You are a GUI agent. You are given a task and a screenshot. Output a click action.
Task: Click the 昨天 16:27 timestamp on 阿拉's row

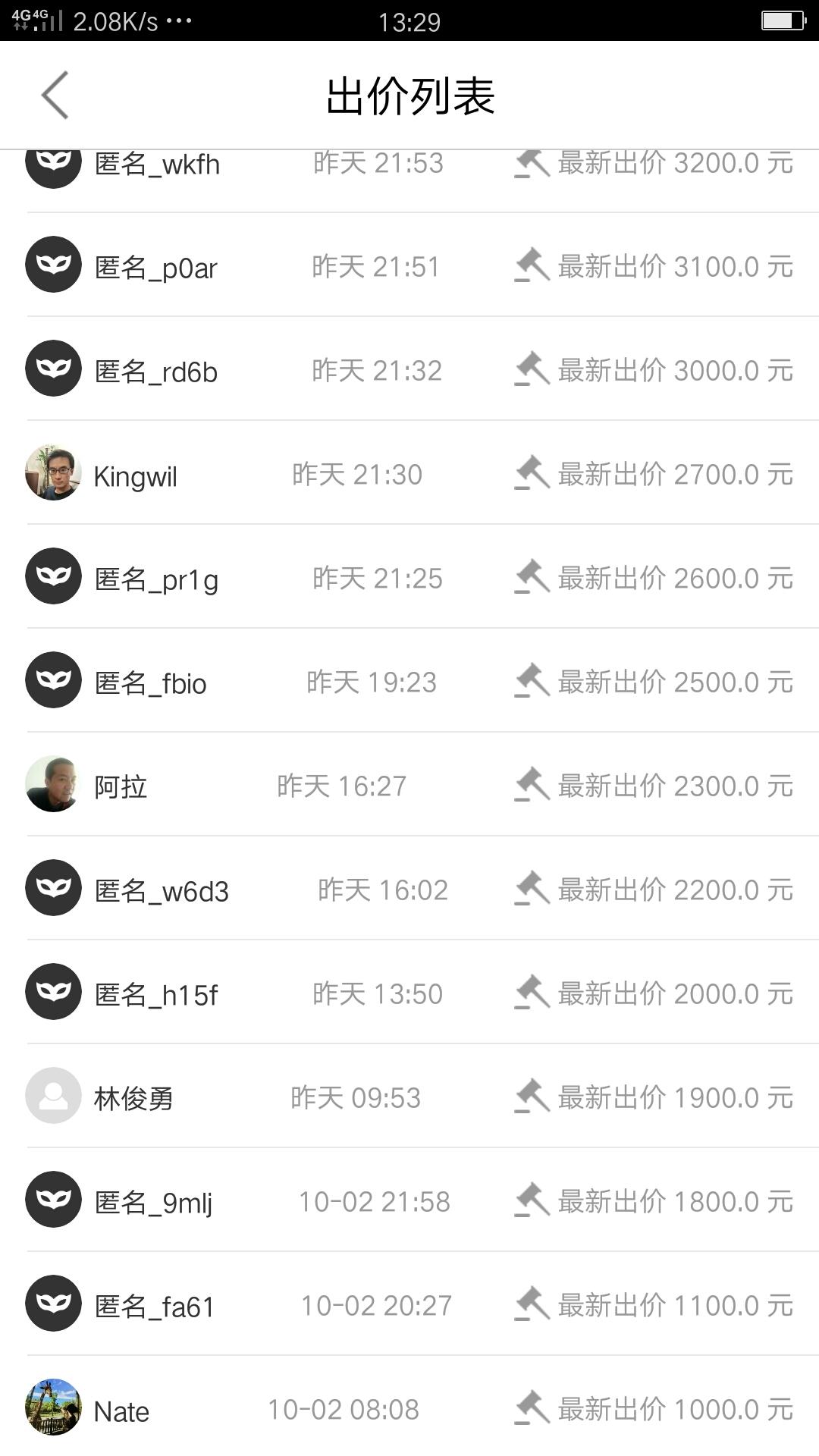[x=343, y=786]
